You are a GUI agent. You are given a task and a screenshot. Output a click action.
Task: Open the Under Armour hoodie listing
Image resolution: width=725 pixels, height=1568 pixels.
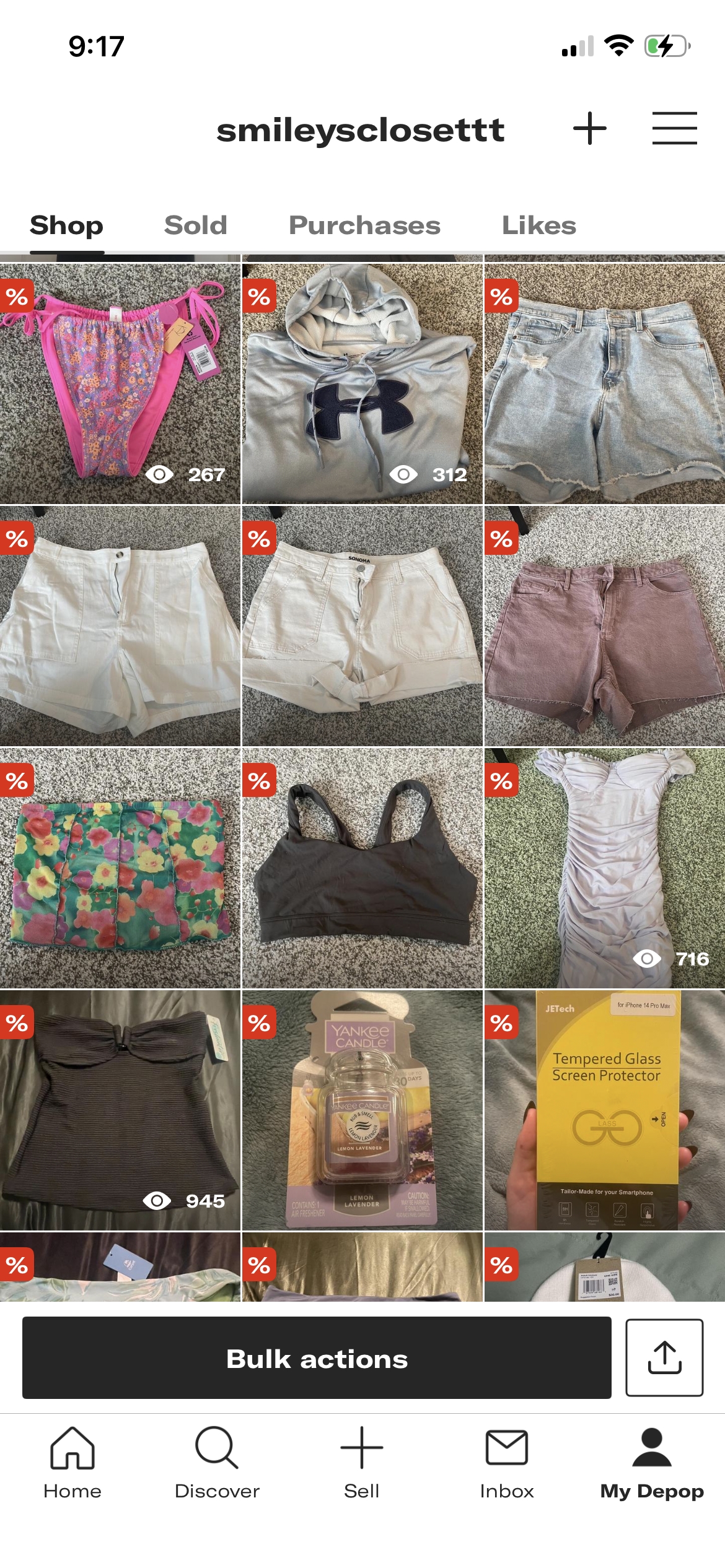[x=362, y=384]
